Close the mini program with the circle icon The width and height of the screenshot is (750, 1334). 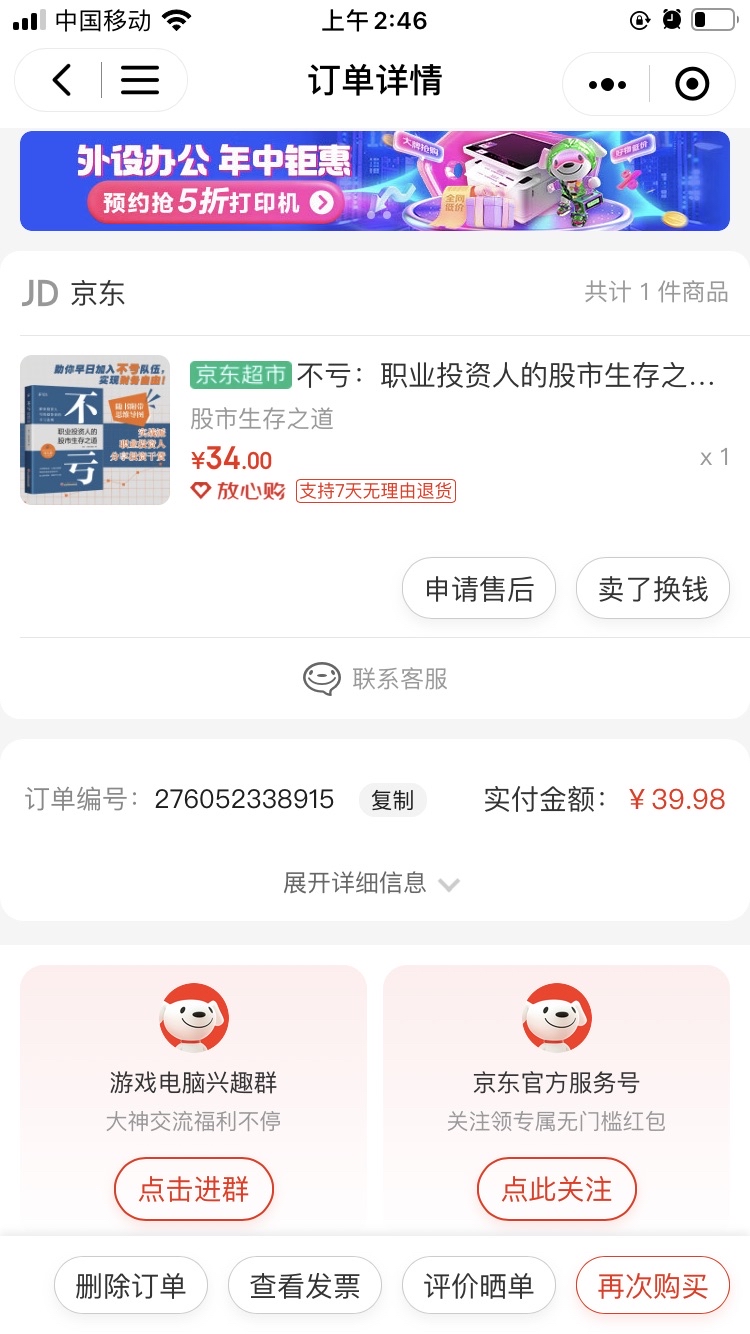point(692,84)
